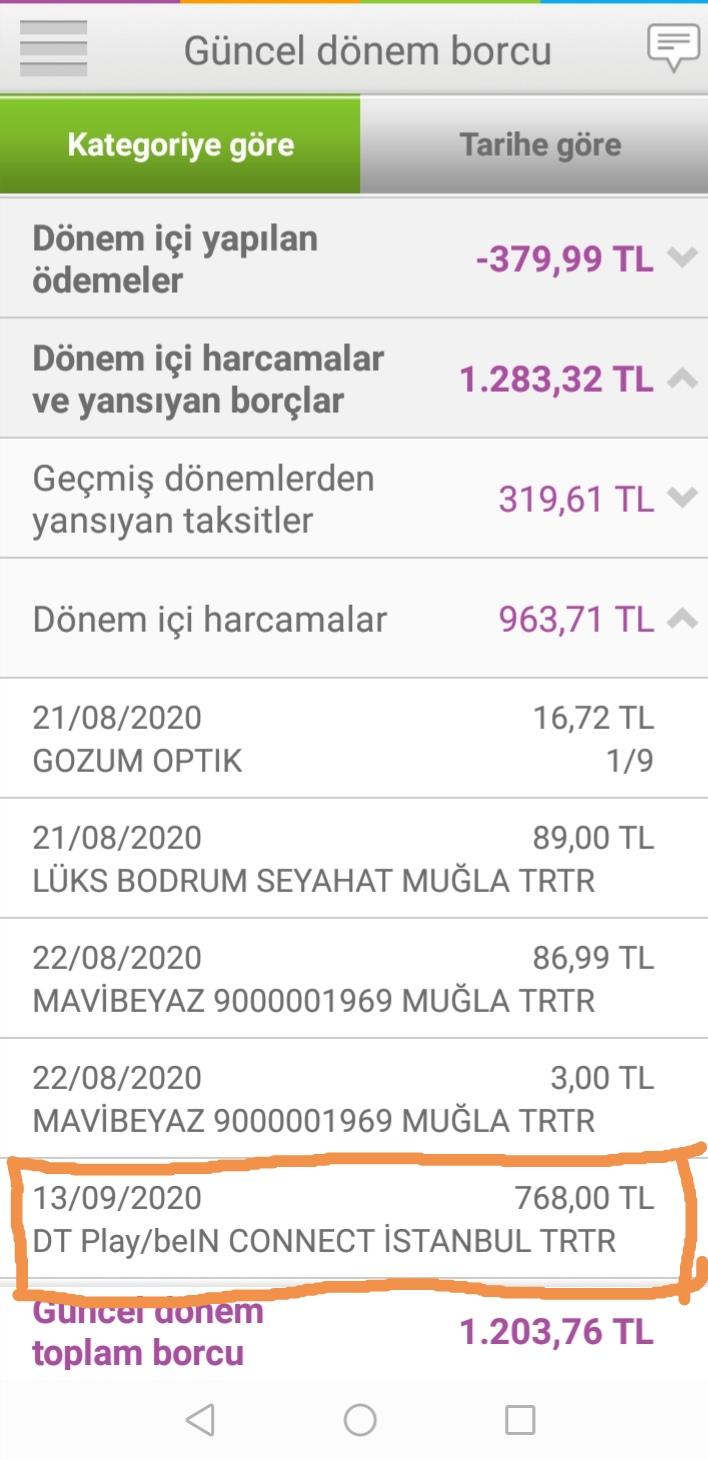Switch to the Tarihe göre tab
This screenshot has width=708, height=1460.
coord(540,145)
